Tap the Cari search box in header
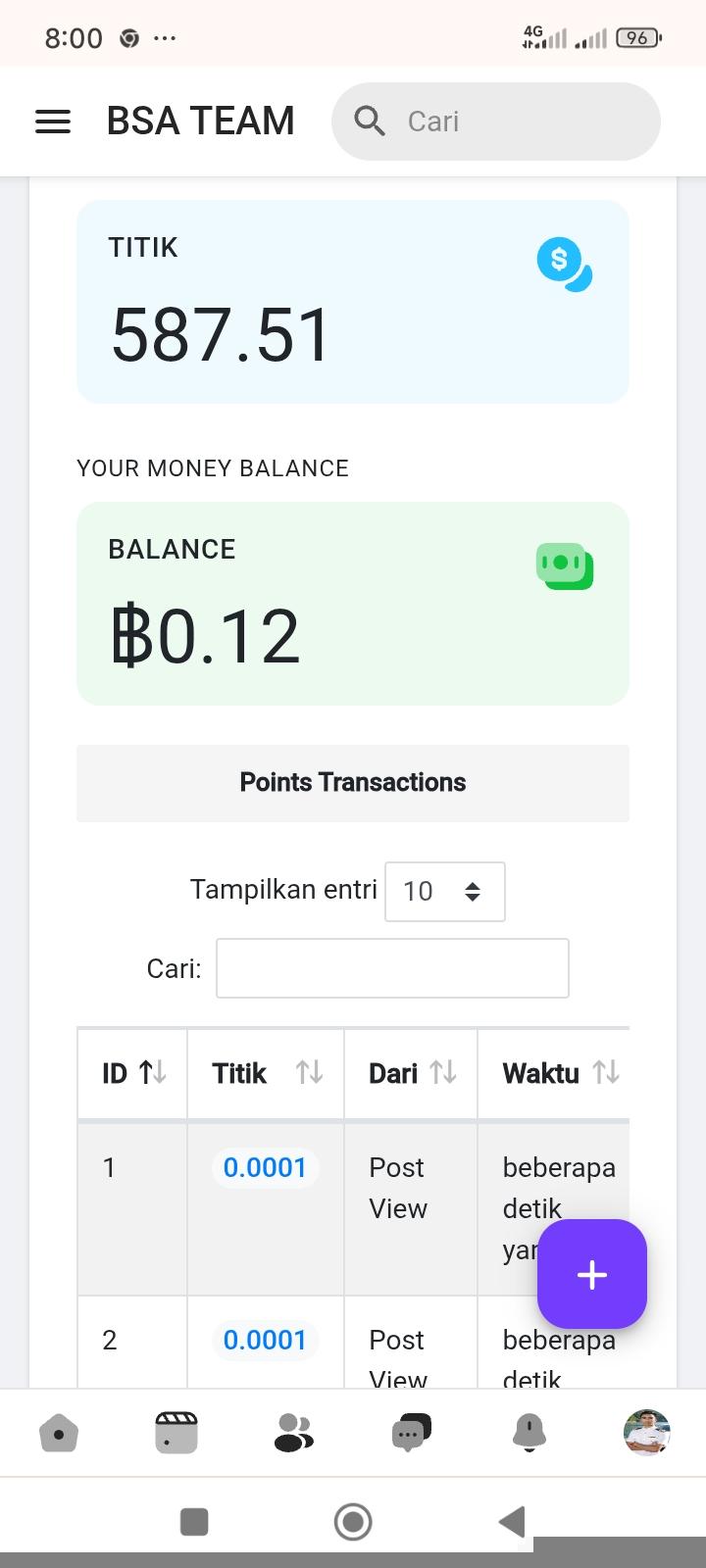The image size is (706, 1568). tap(496, 122)
